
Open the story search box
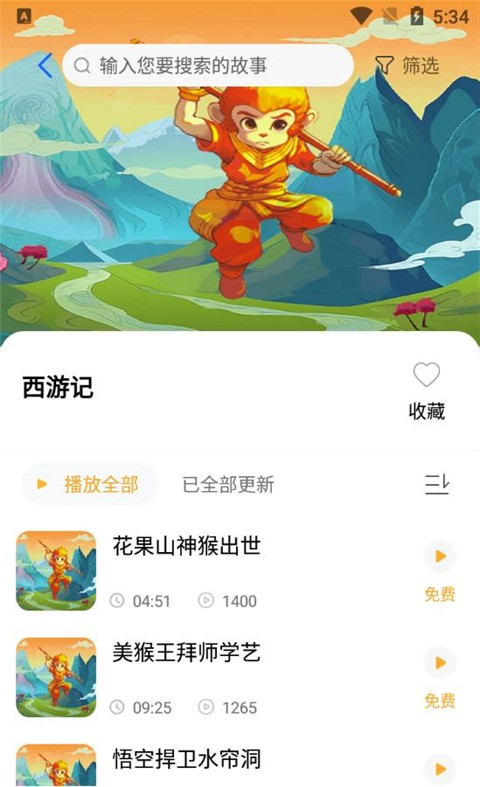point(208,65)
